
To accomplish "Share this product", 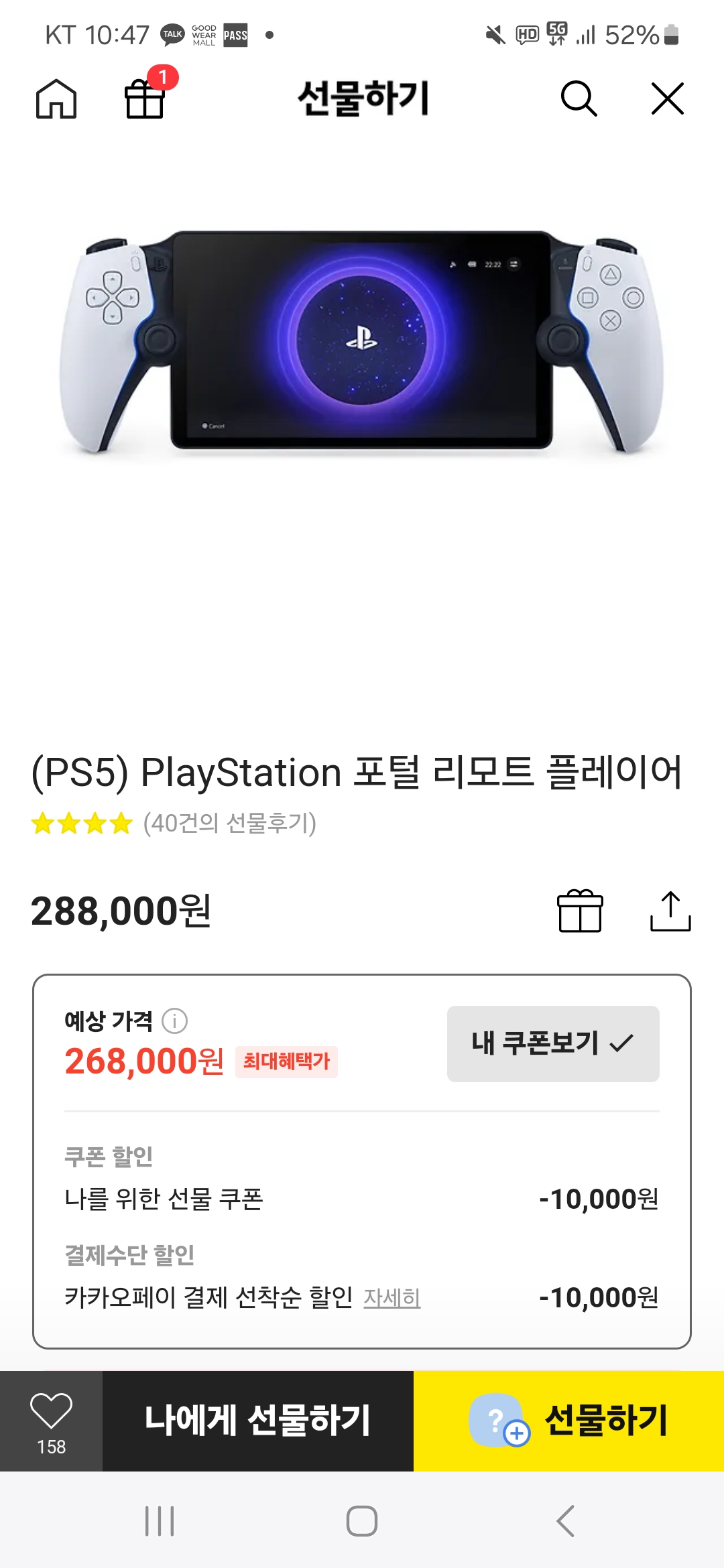I will 670,911.
